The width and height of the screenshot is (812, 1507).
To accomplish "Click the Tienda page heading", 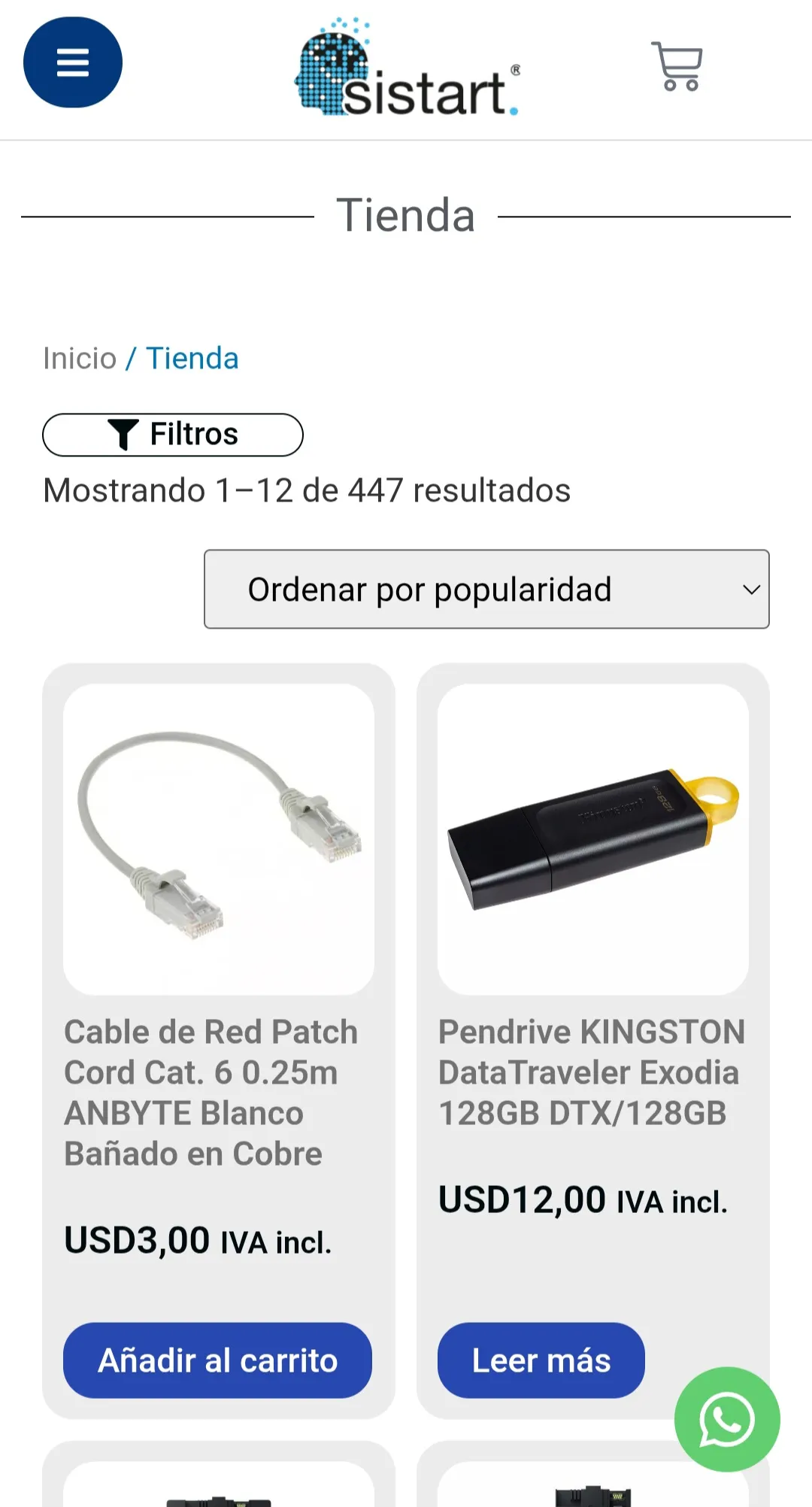I will 407,214.
